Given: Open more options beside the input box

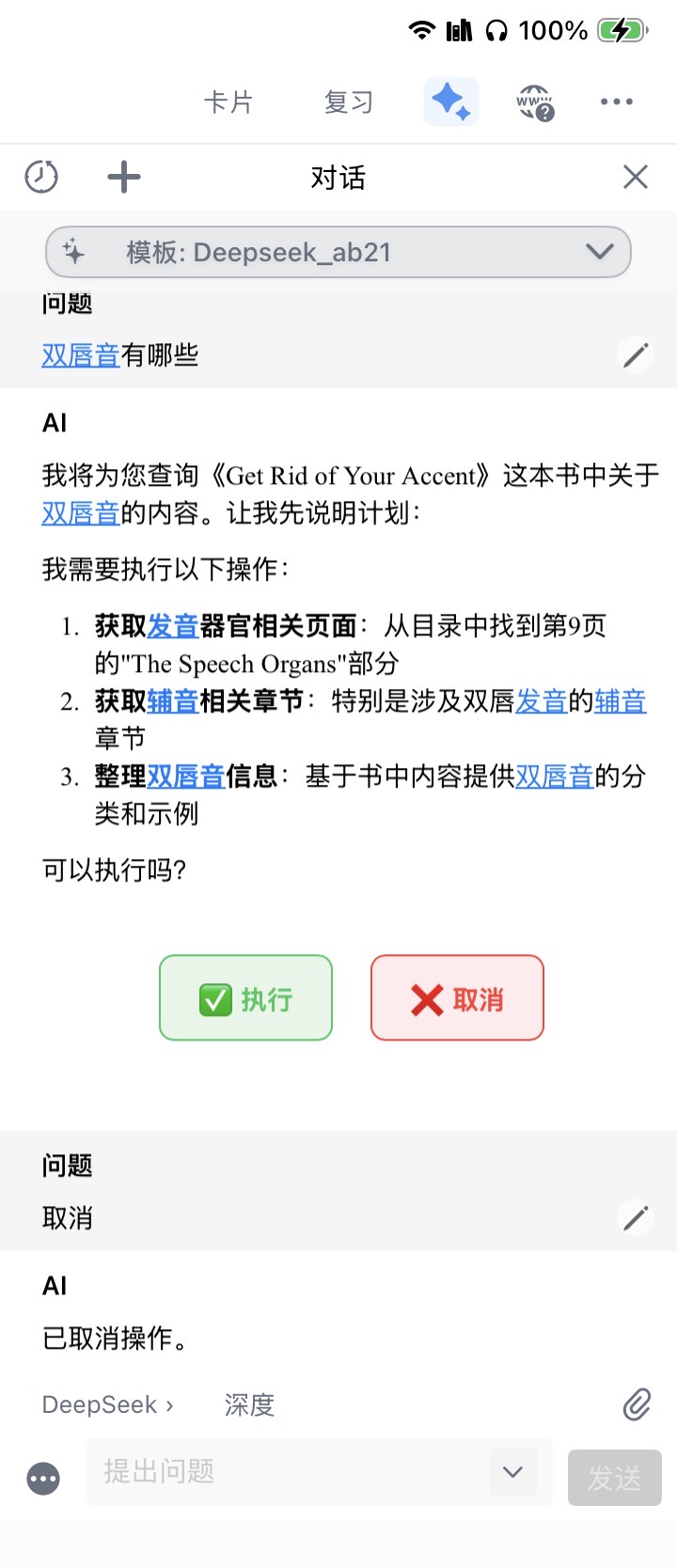Looking at the screenshot, I should pos(43,1478).
